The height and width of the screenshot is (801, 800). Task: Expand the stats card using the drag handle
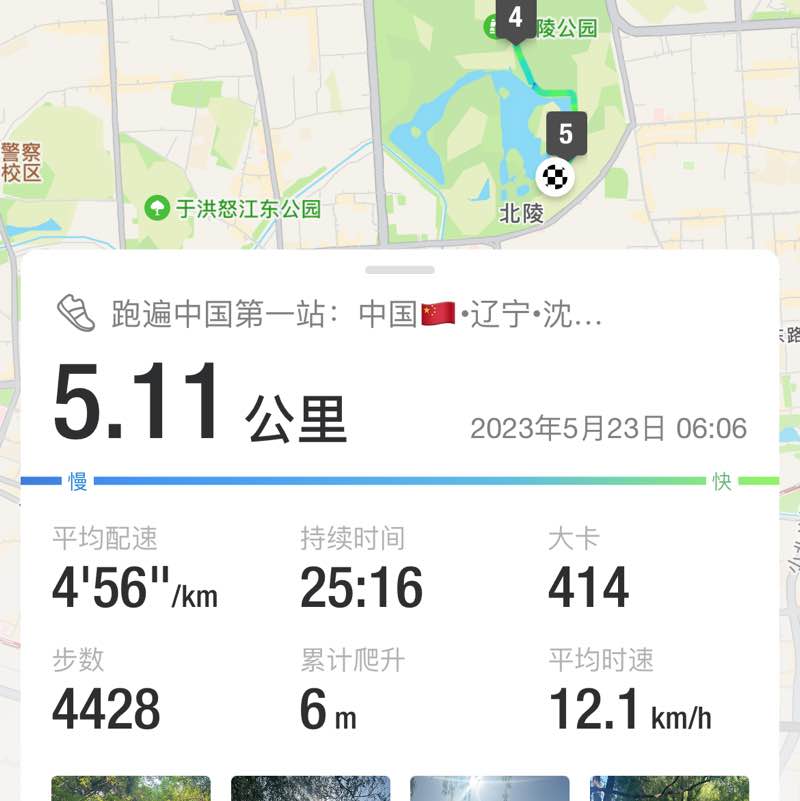point(400,268)
